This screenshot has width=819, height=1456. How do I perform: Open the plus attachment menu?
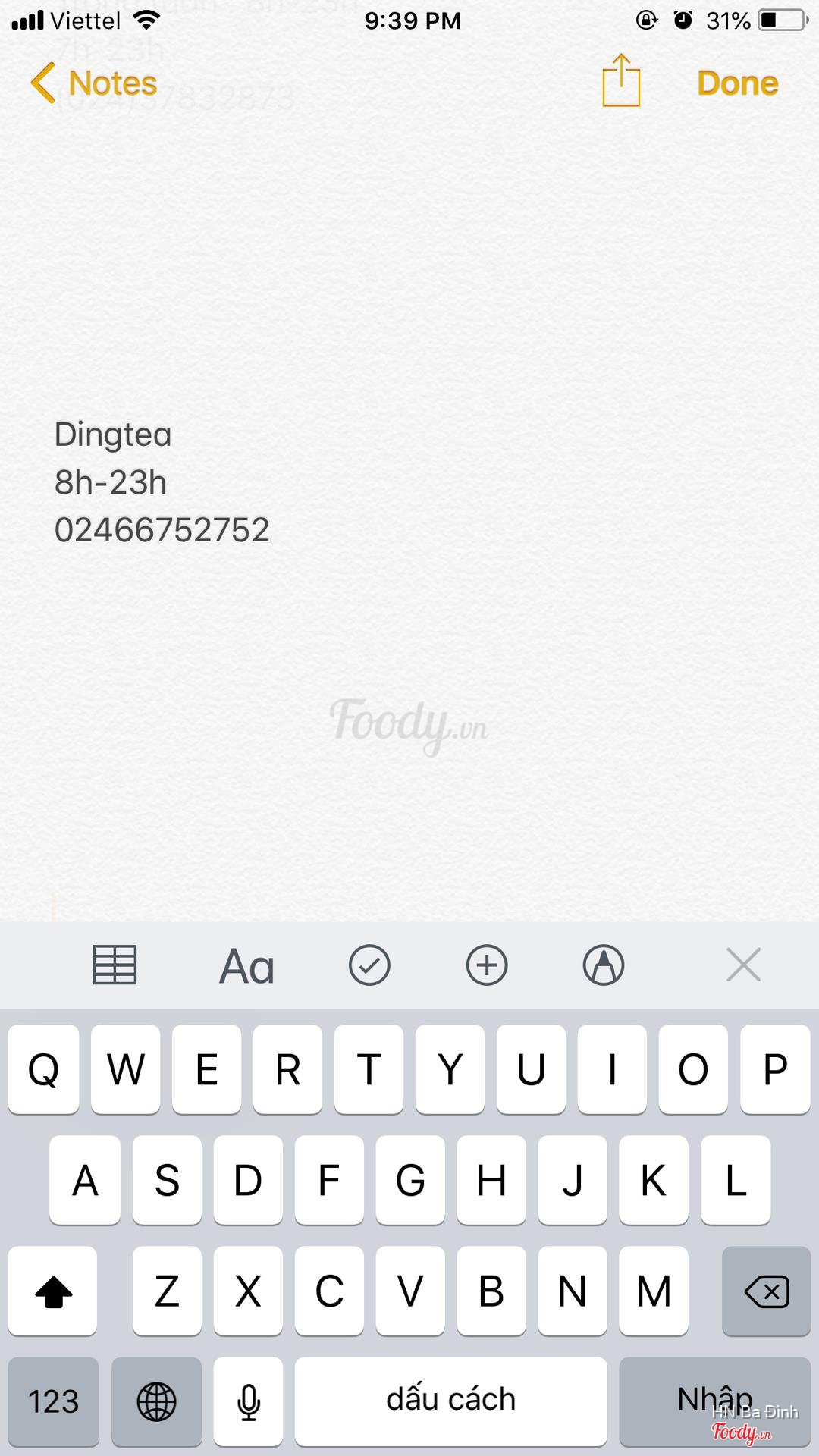click(487, 965)
